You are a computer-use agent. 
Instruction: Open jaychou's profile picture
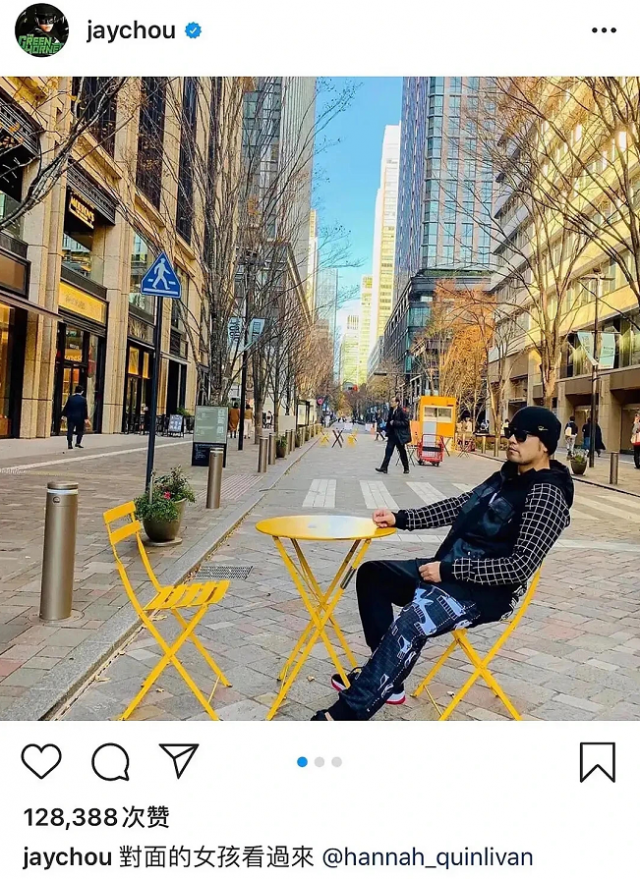click(41, 30)
